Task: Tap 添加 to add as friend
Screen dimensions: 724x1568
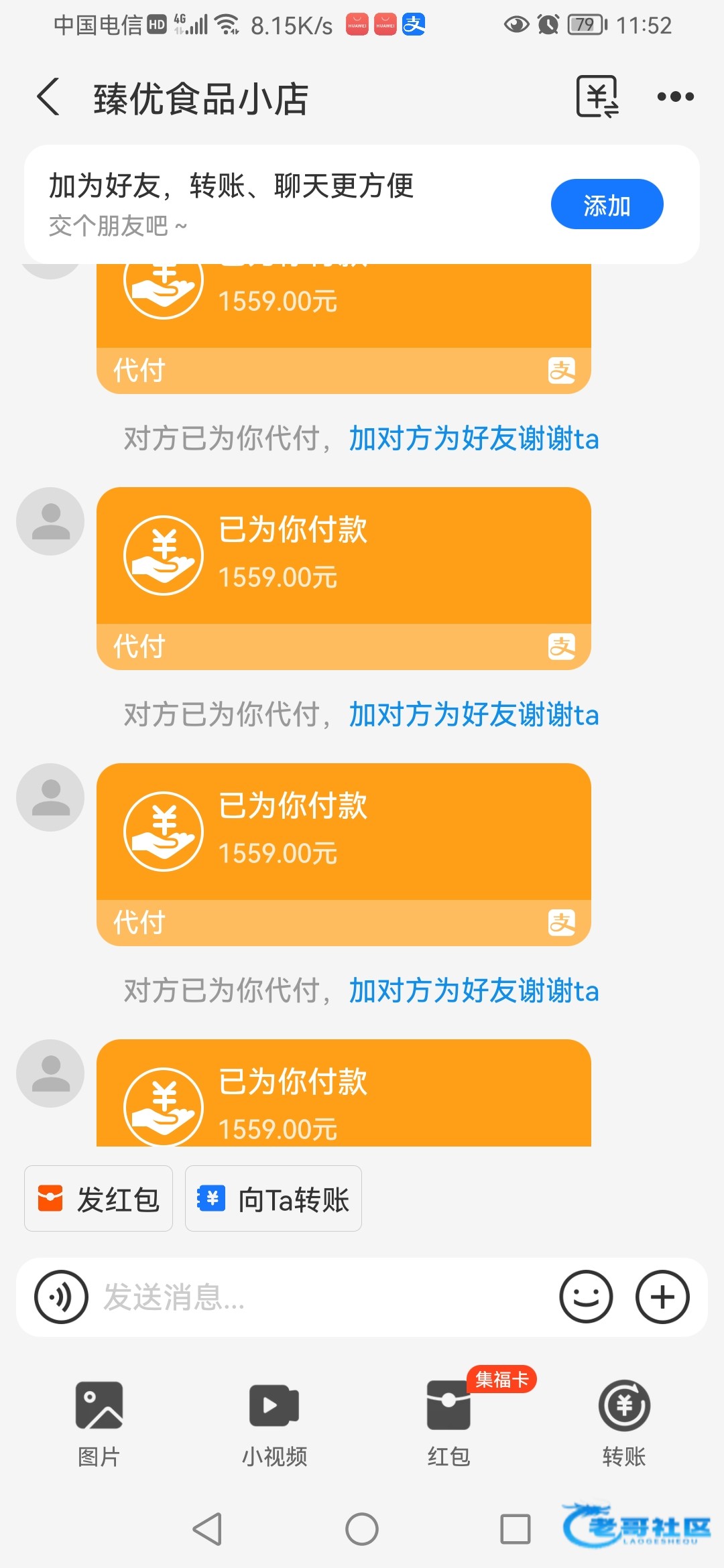Action: point(607,204)
